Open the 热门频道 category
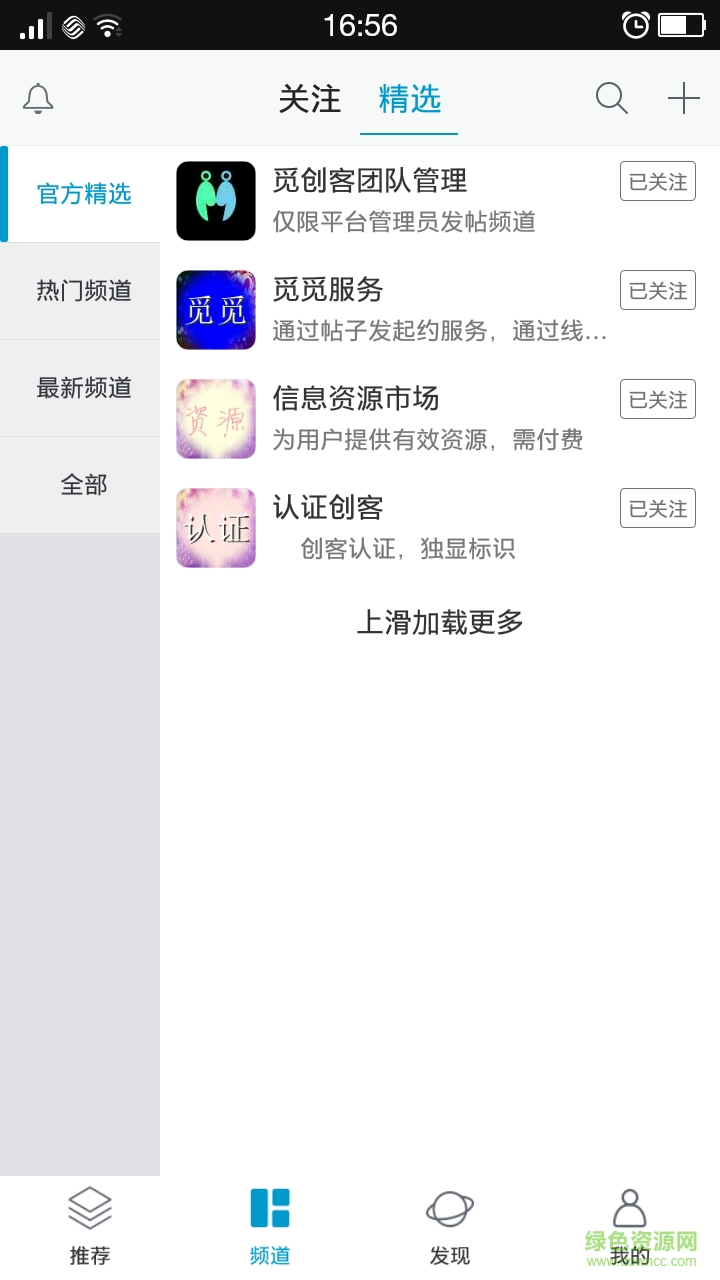 point(85,290)
